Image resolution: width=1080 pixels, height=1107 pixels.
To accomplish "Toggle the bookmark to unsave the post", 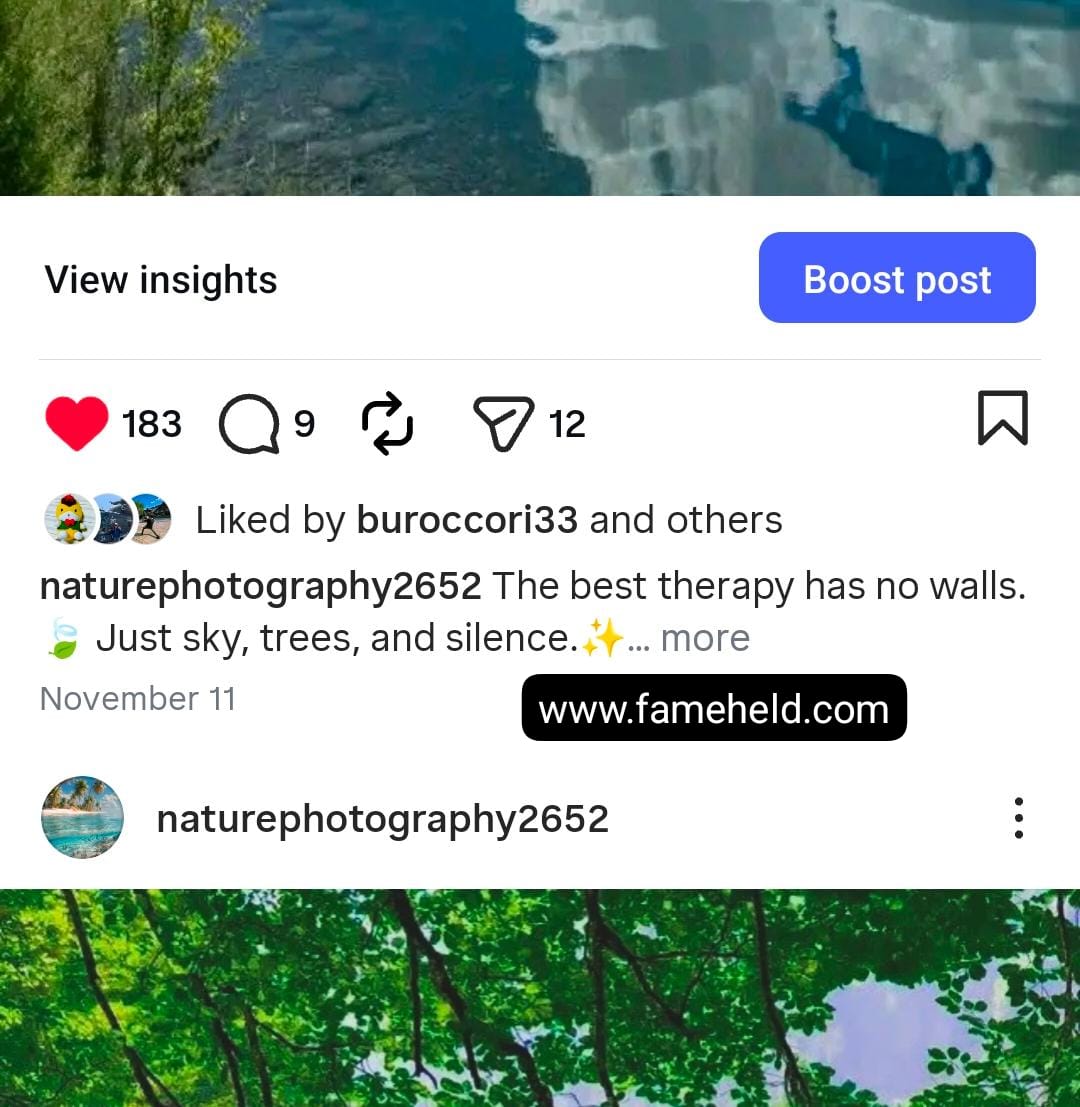I will coord(1003,420).
